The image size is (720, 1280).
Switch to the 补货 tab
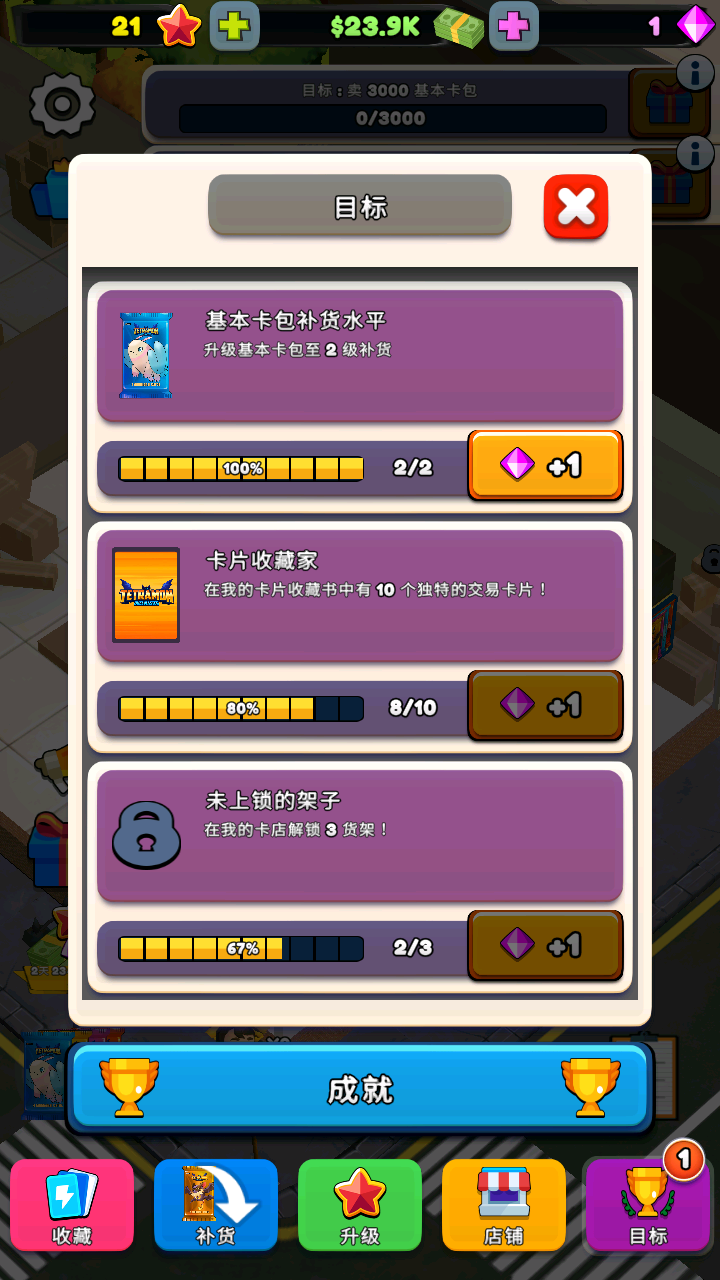[x=216, y=1205]
